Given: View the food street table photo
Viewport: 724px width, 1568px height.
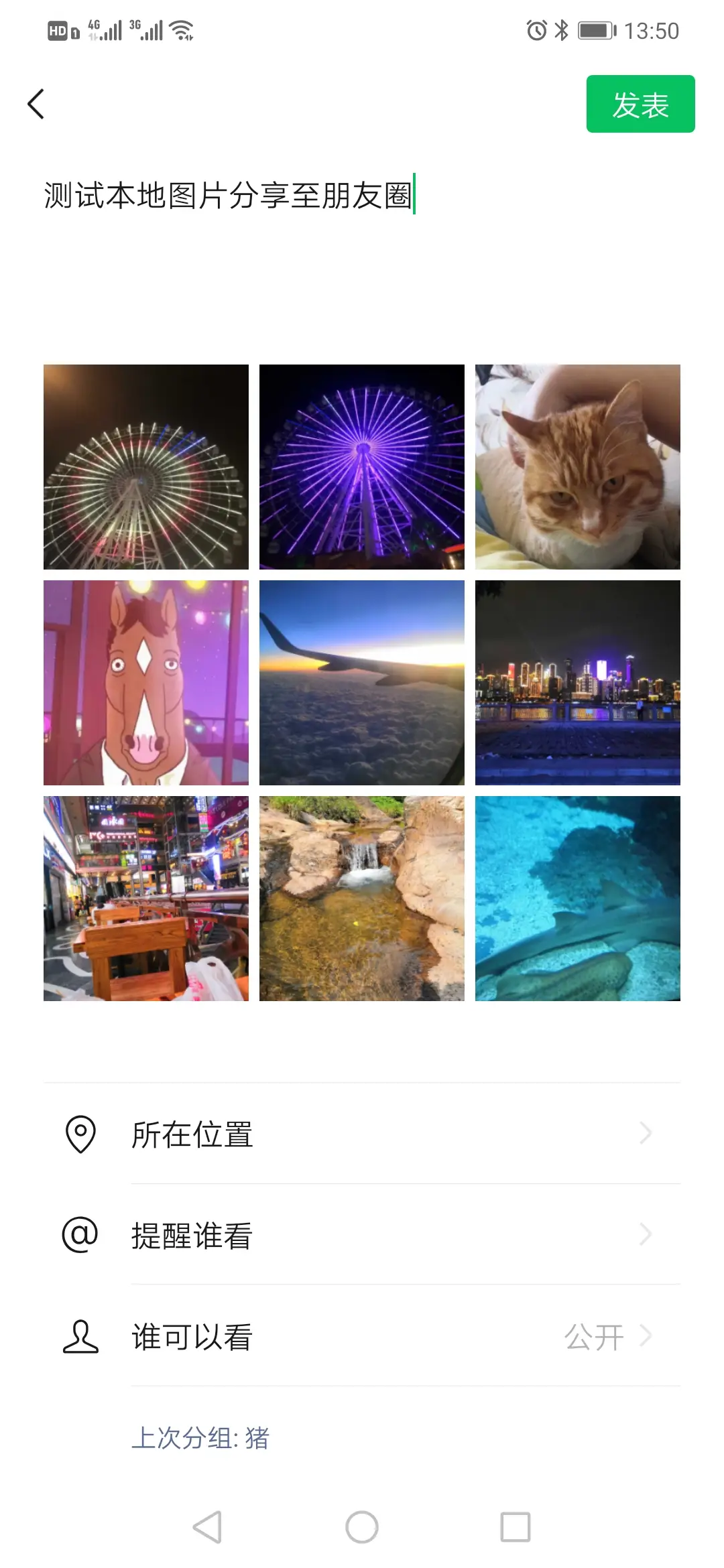Looking at the screenshot, I should 146,899.
